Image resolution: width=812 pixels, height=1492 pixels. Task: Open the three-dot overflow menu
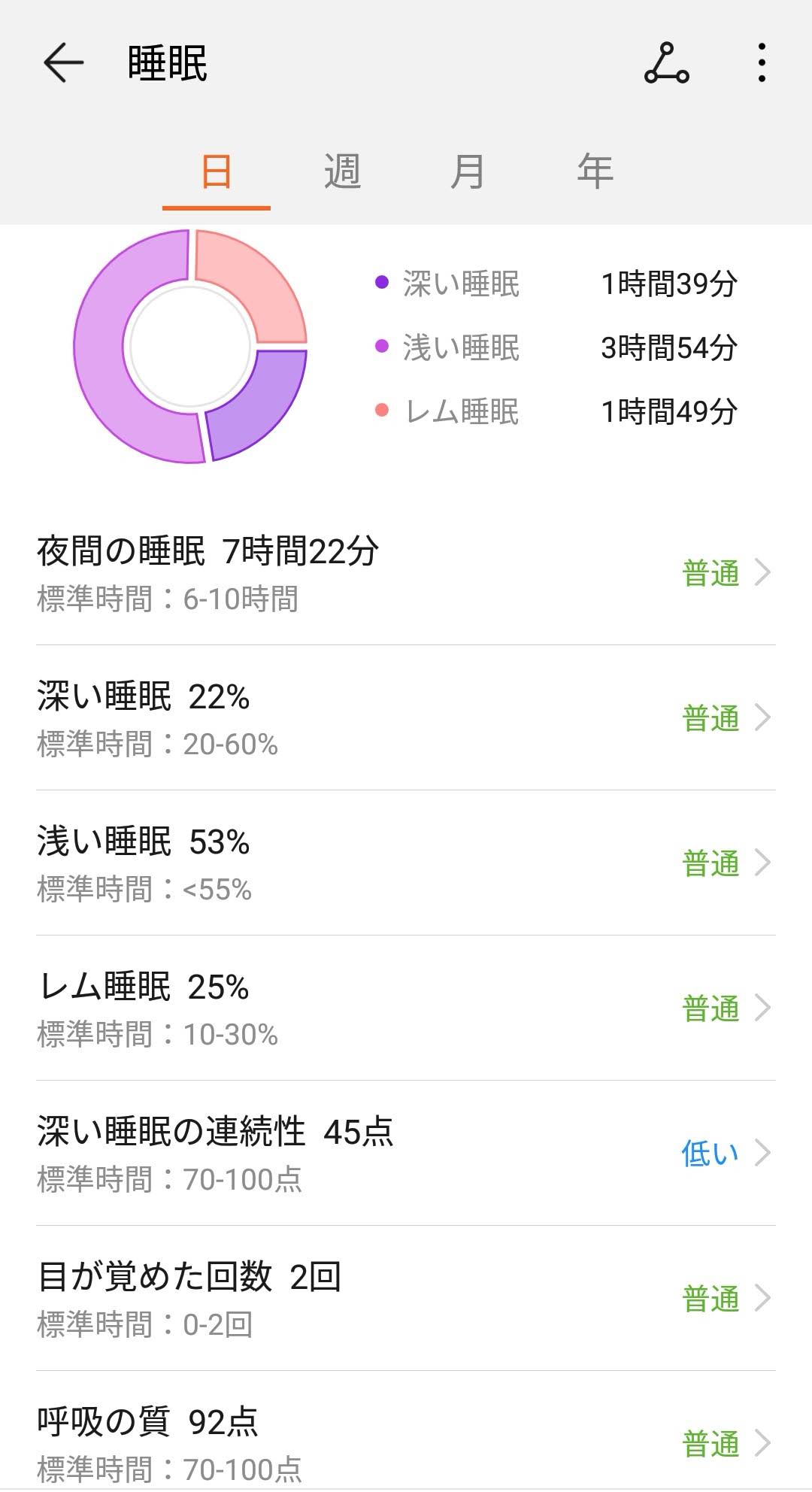pyautogui.click(x=762, y=62)
